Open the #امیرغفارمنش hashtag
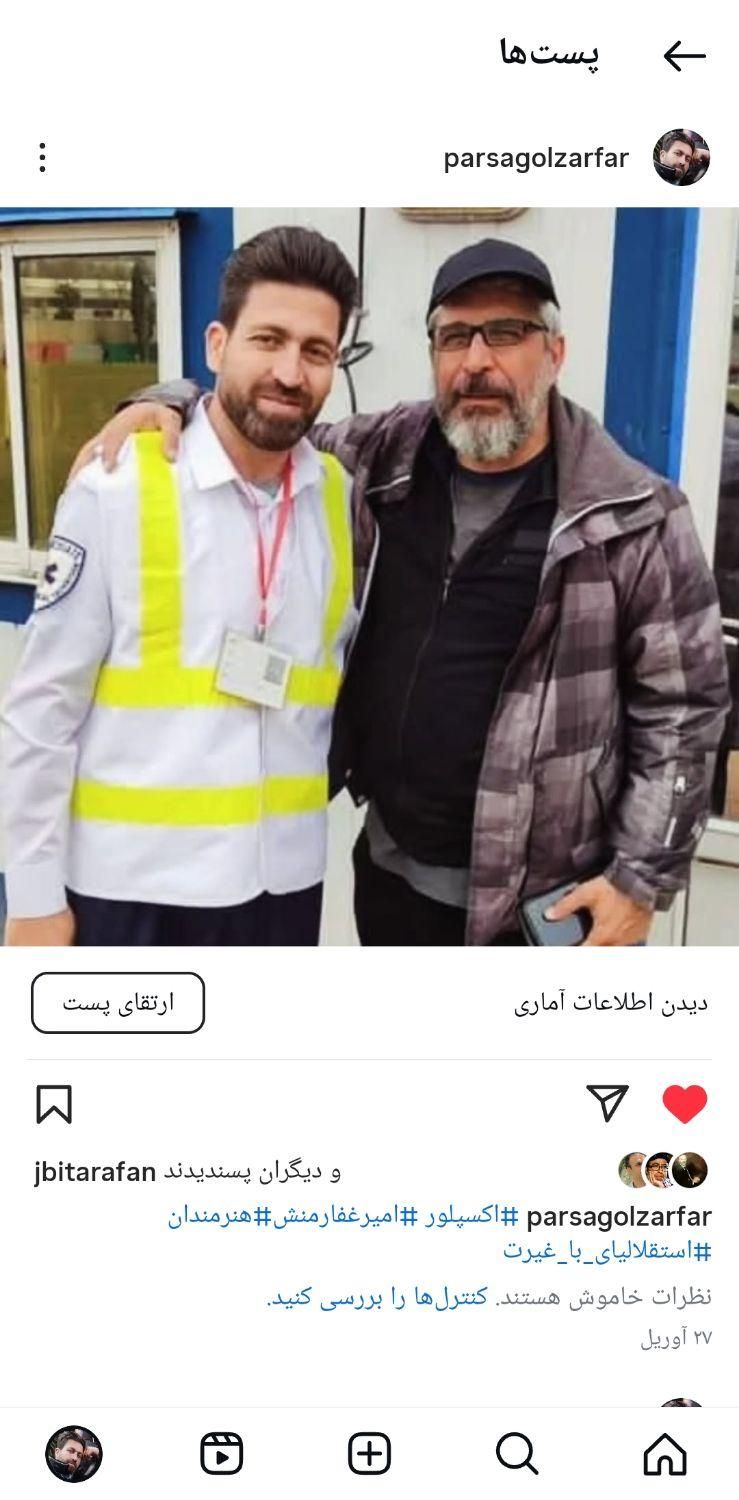 point(334,1216)
